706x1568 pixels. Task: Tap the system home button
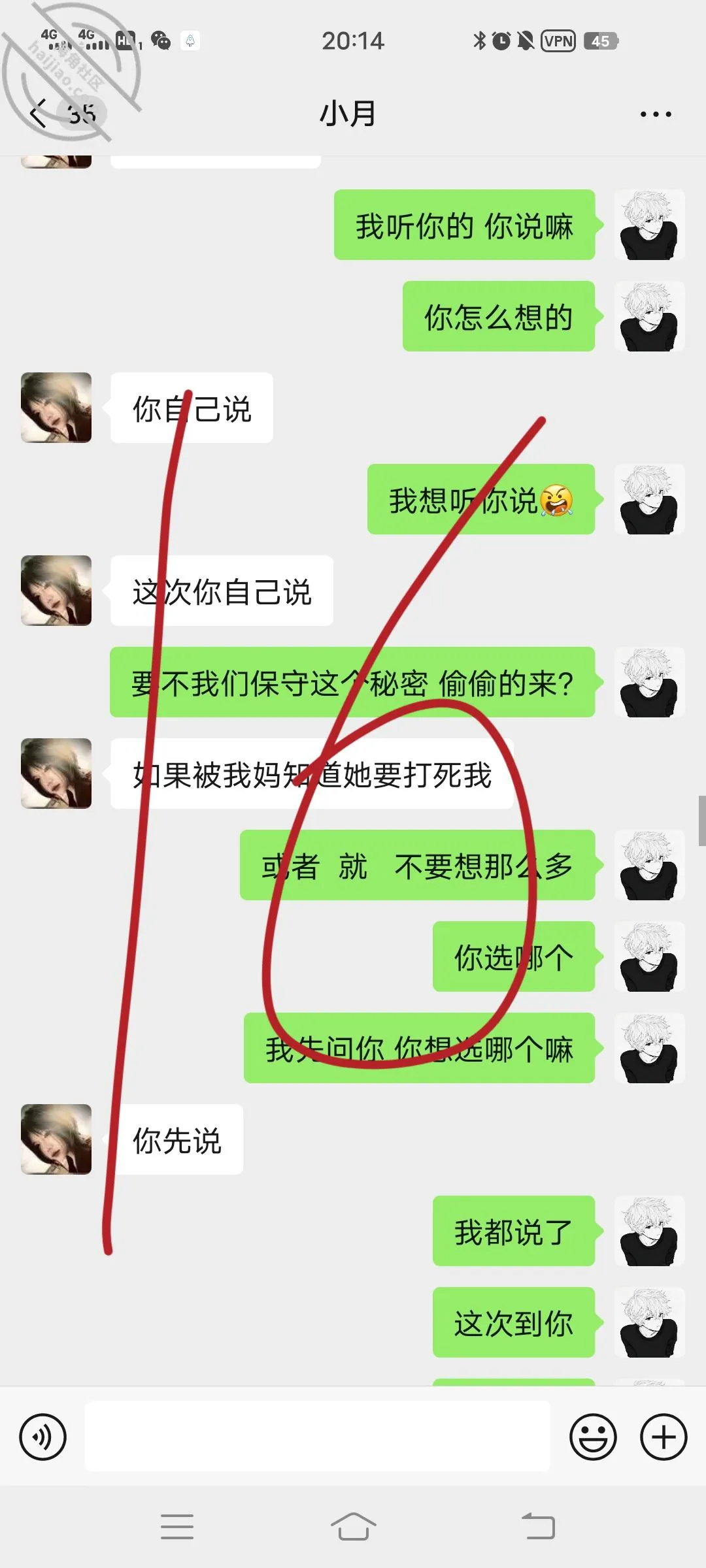point(353,1527)
